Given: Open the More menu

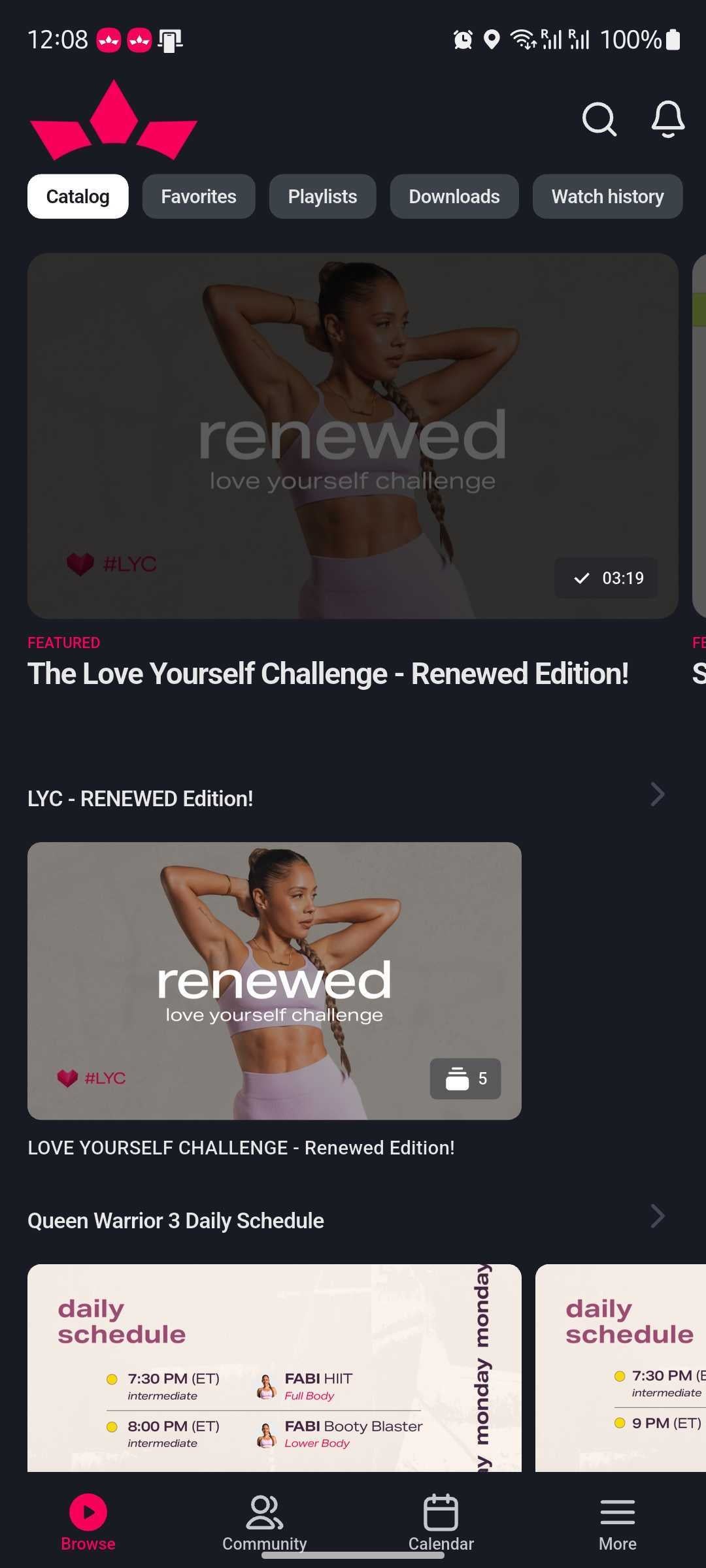Looking at the screenshot, I should (617, 1524).
